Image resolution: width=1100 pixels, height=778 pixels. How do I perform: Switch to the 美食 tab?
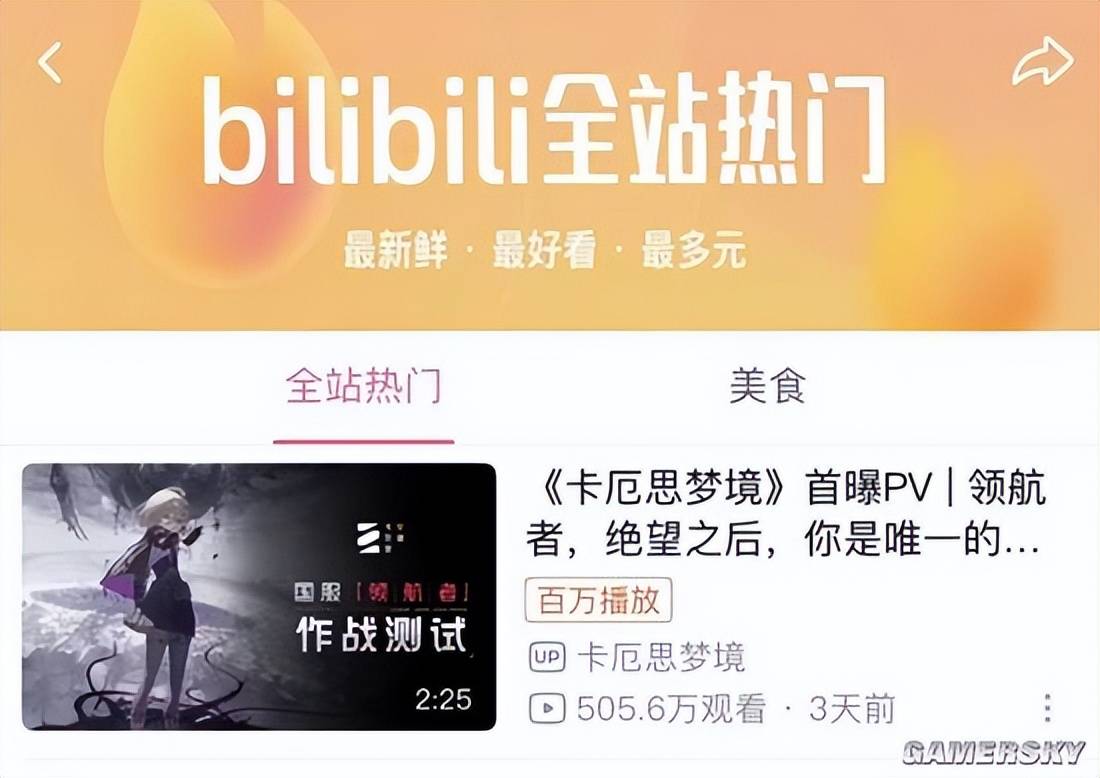tap(767, 387)
